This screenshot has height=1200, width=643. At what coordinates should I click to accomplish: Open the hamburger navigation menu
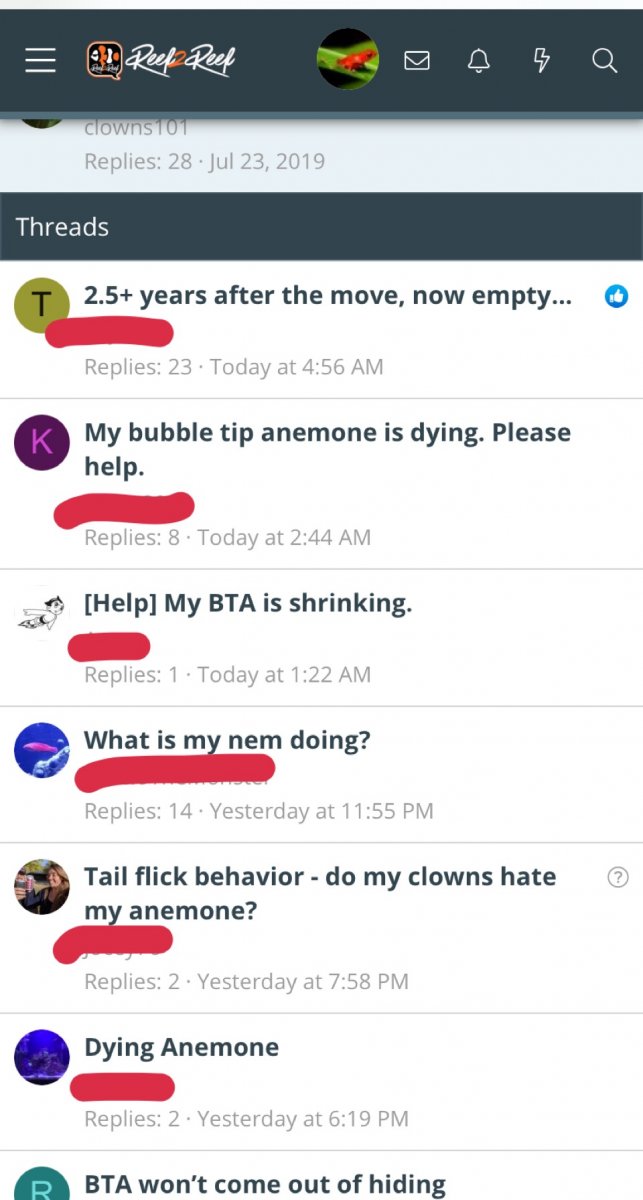(x=40, y=61)
